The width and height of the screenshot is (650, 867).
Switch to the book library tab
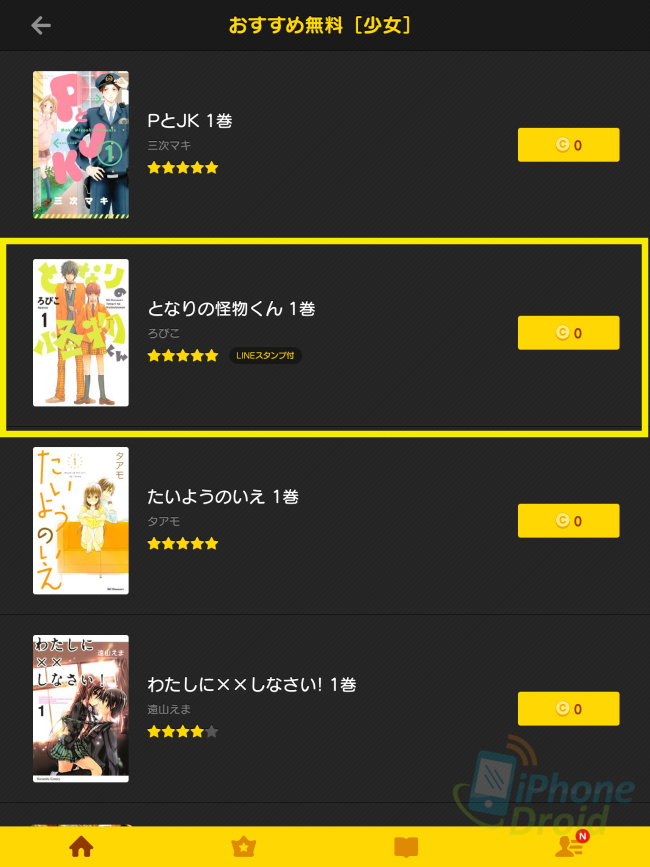[x=406, y=847]
